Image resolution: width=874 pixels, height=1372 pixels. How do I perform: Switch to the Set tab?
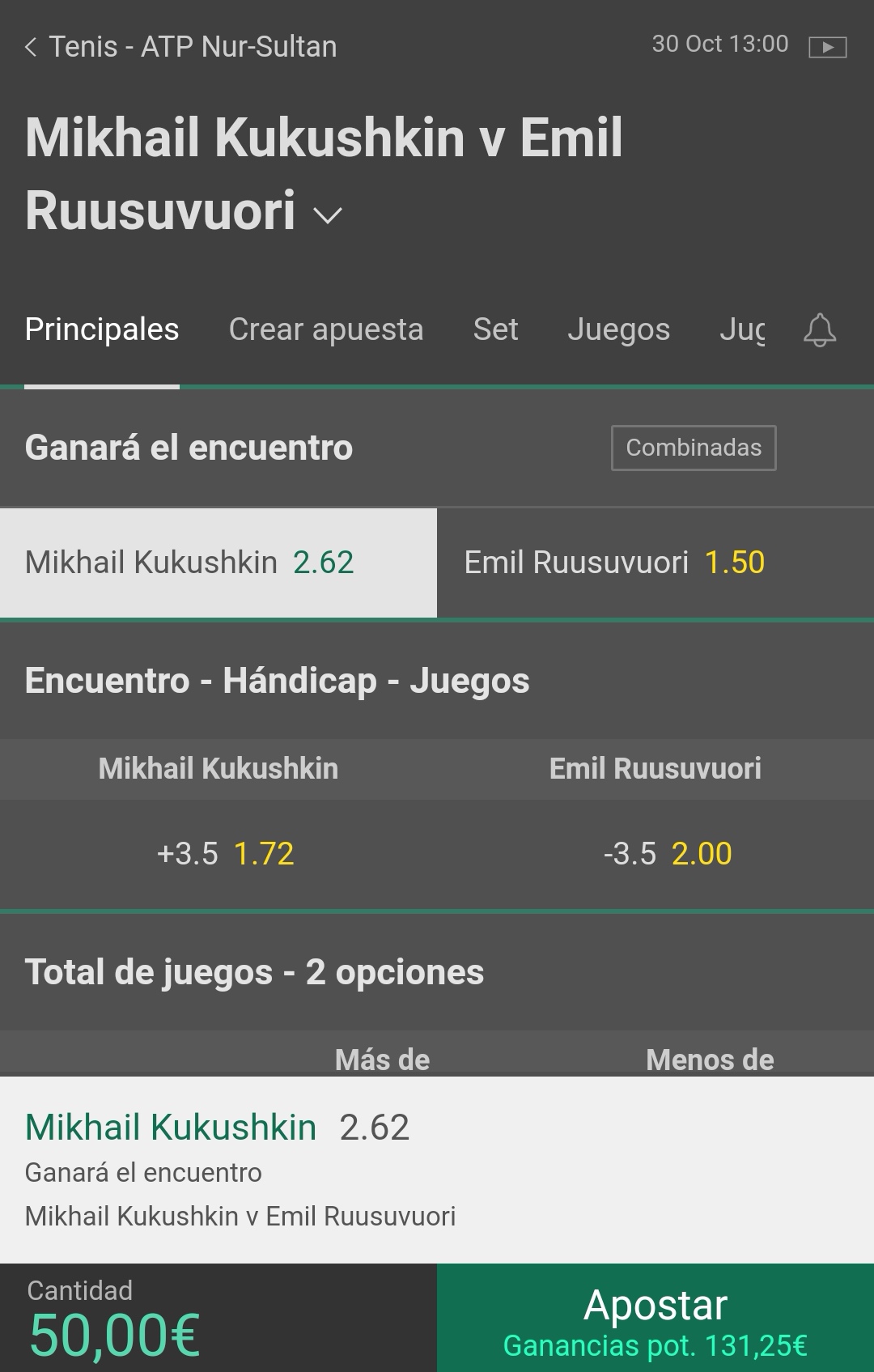click(x=495, y=329)
